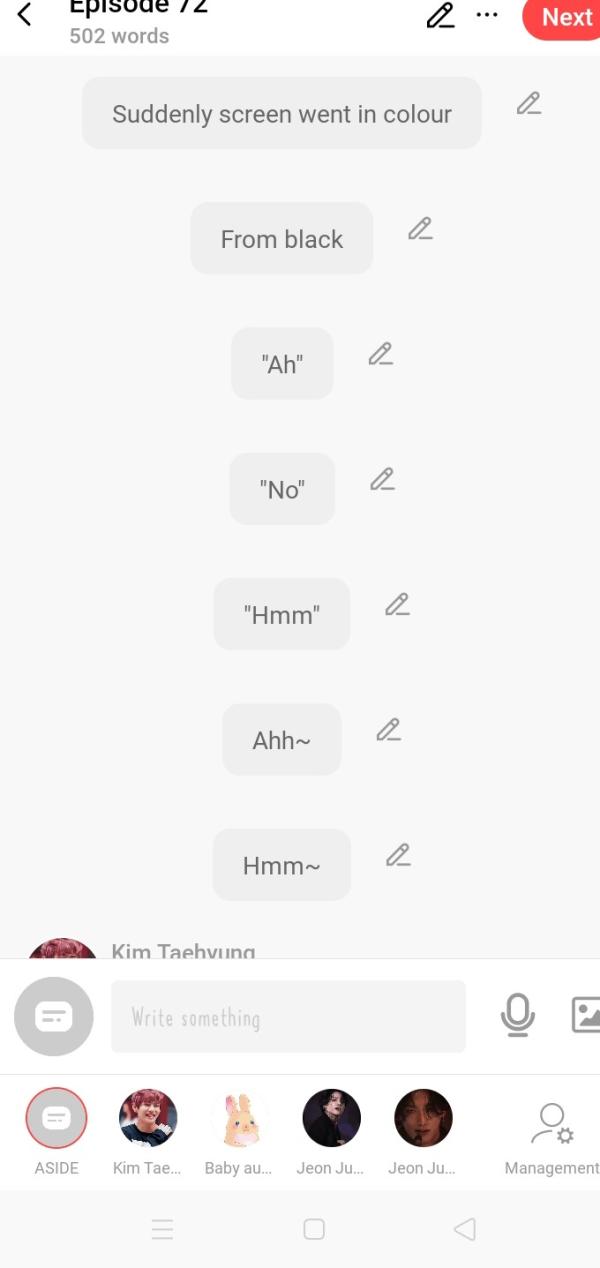
Task: Edit the "No" message
Action: [382, 480]
